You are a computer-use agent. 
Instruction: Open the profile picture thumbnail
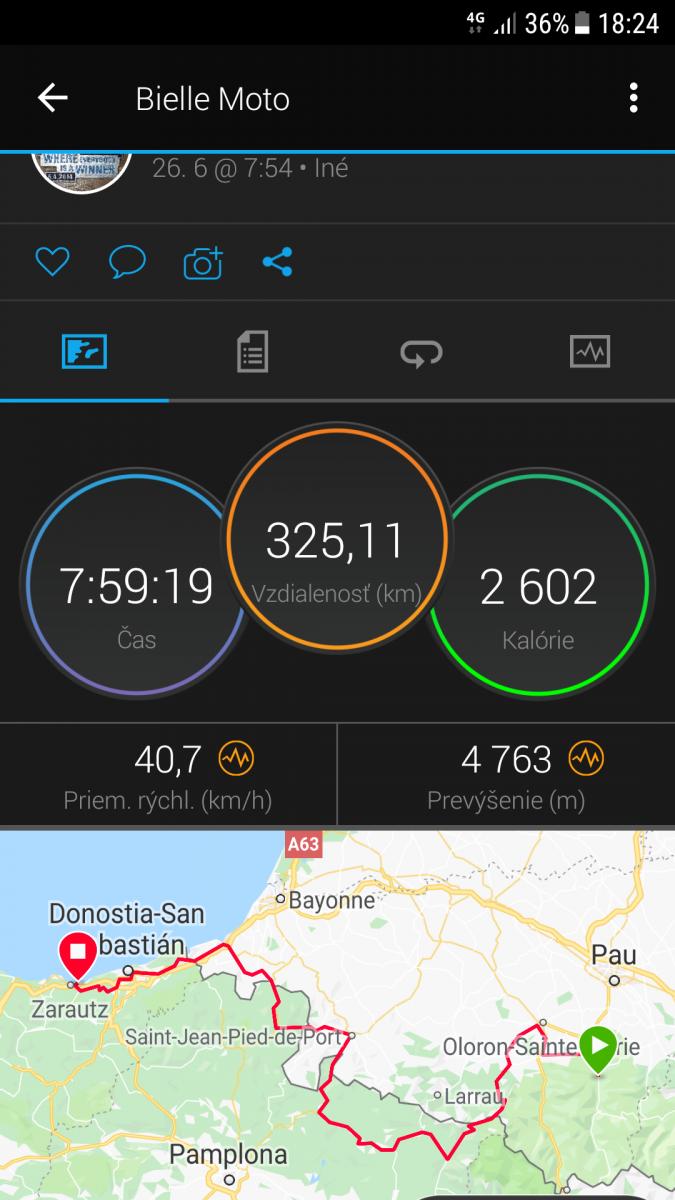[82, 170]
